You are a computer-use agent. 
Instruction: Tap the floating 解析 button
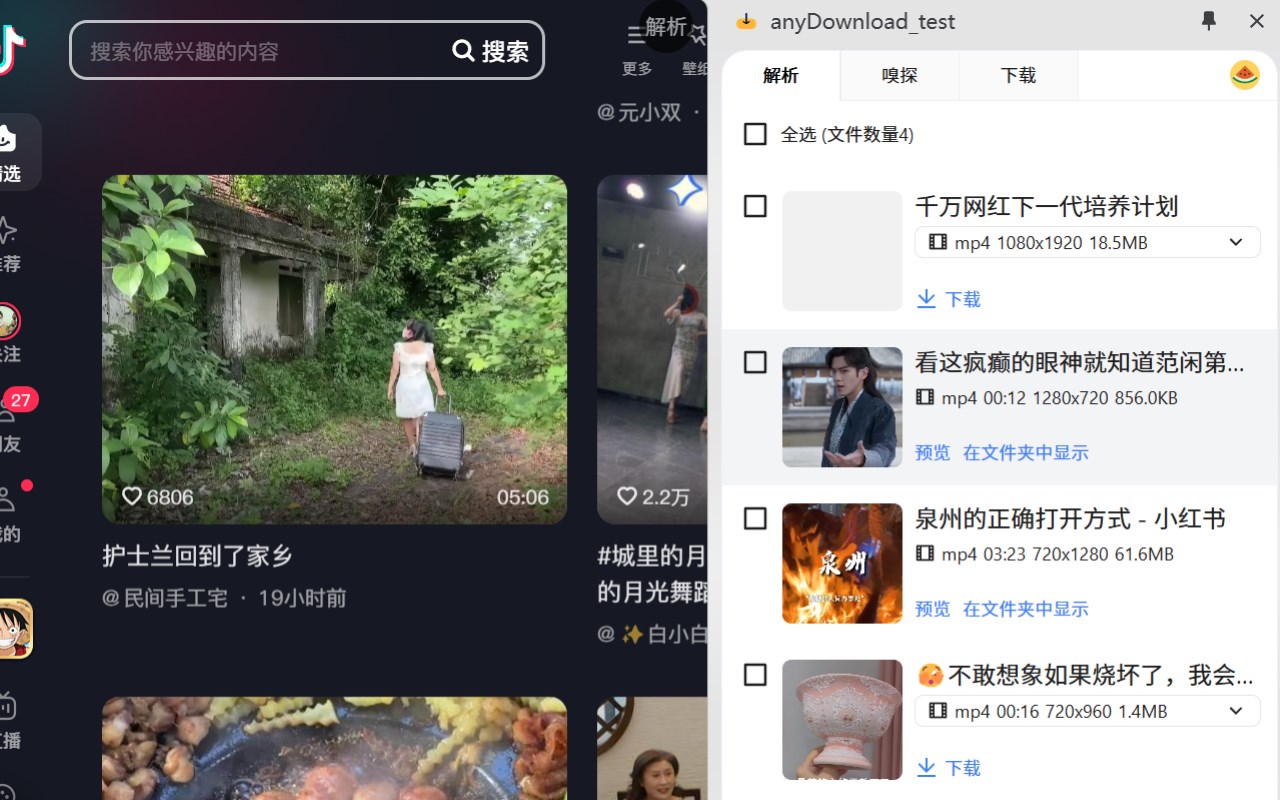pos(666,26)
